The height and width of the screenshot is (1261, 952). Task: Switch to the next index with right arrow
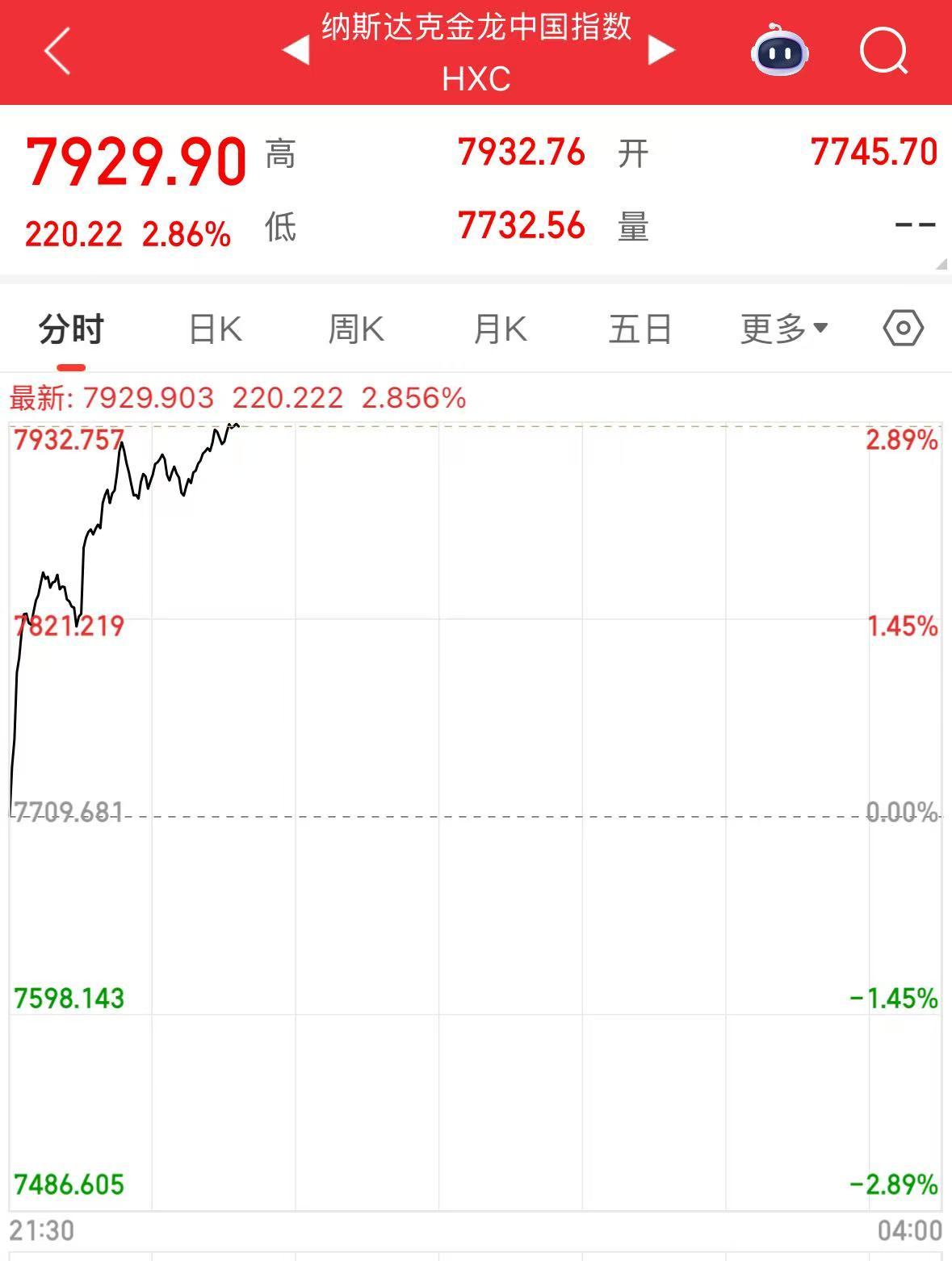coord(661,51)
